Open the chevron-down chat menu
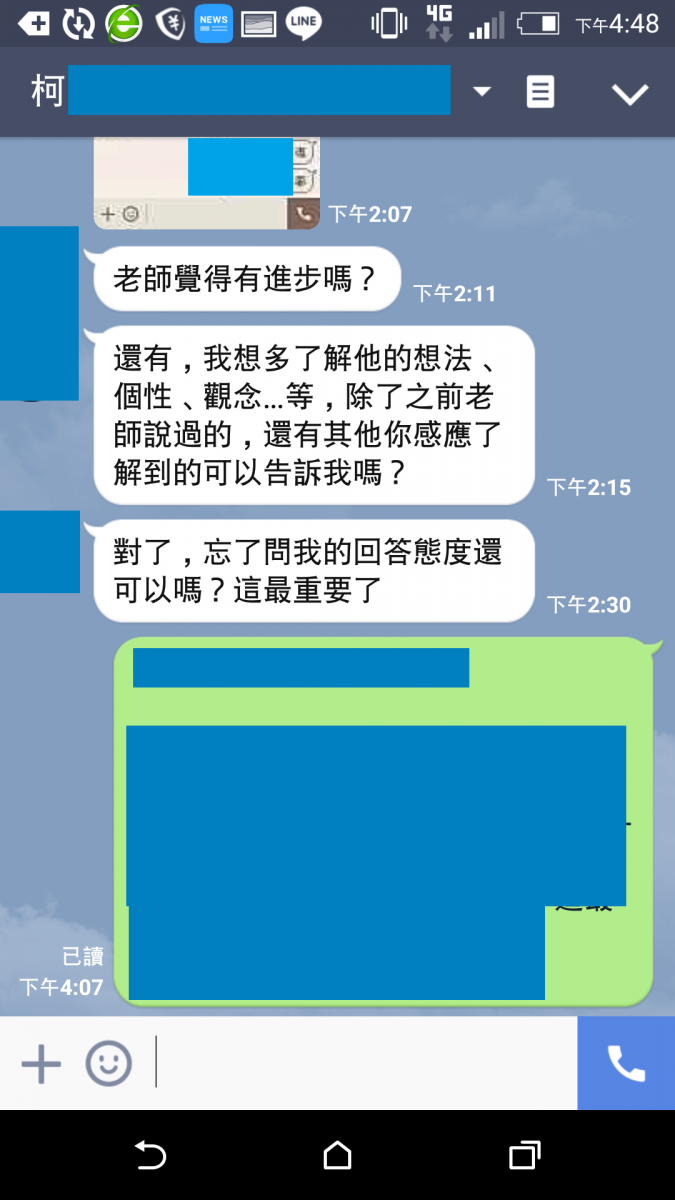 click(630, 94)
